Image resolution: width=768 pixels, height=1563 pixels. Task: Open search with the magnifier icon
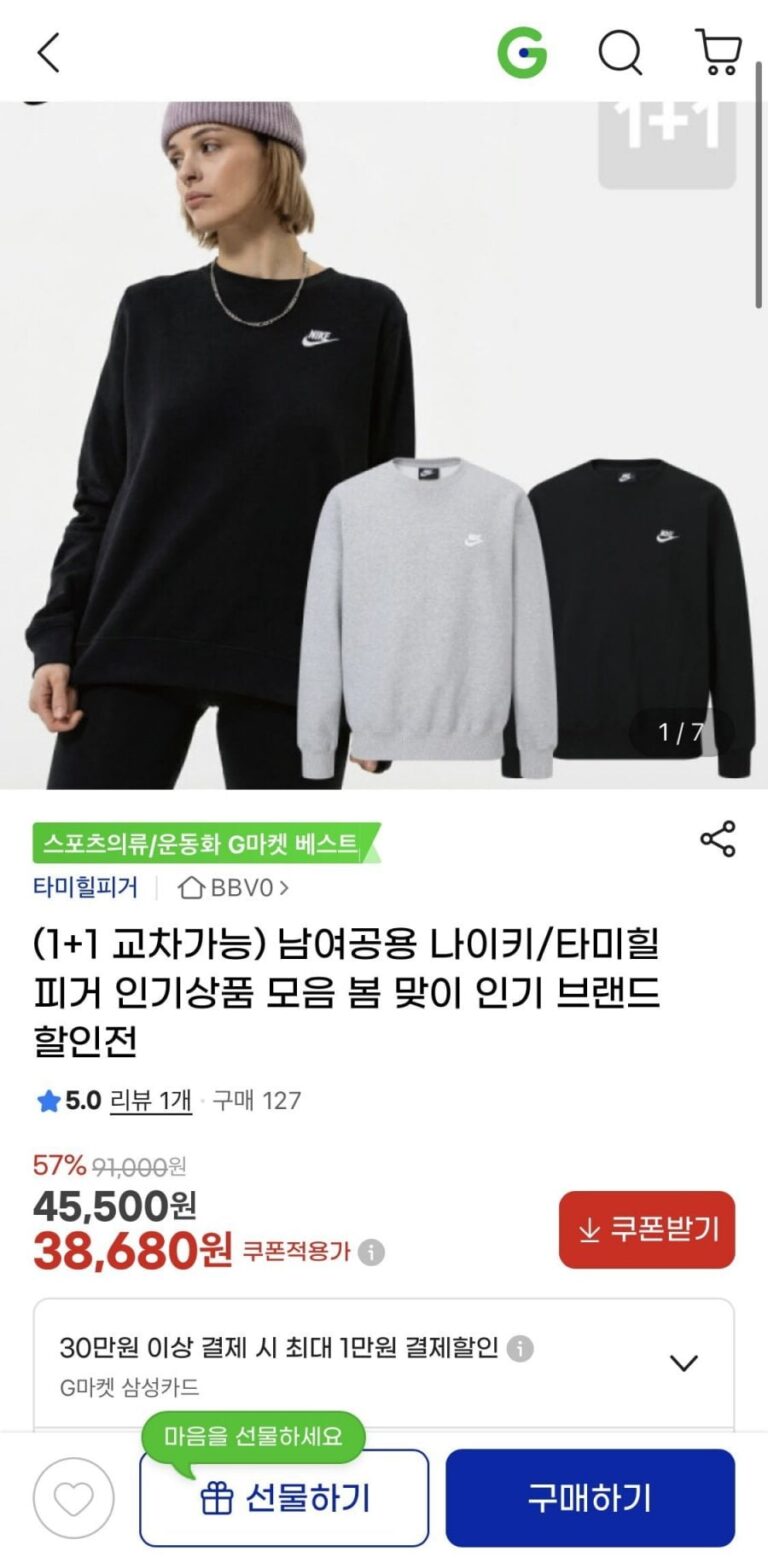click(x=620, y=52)
